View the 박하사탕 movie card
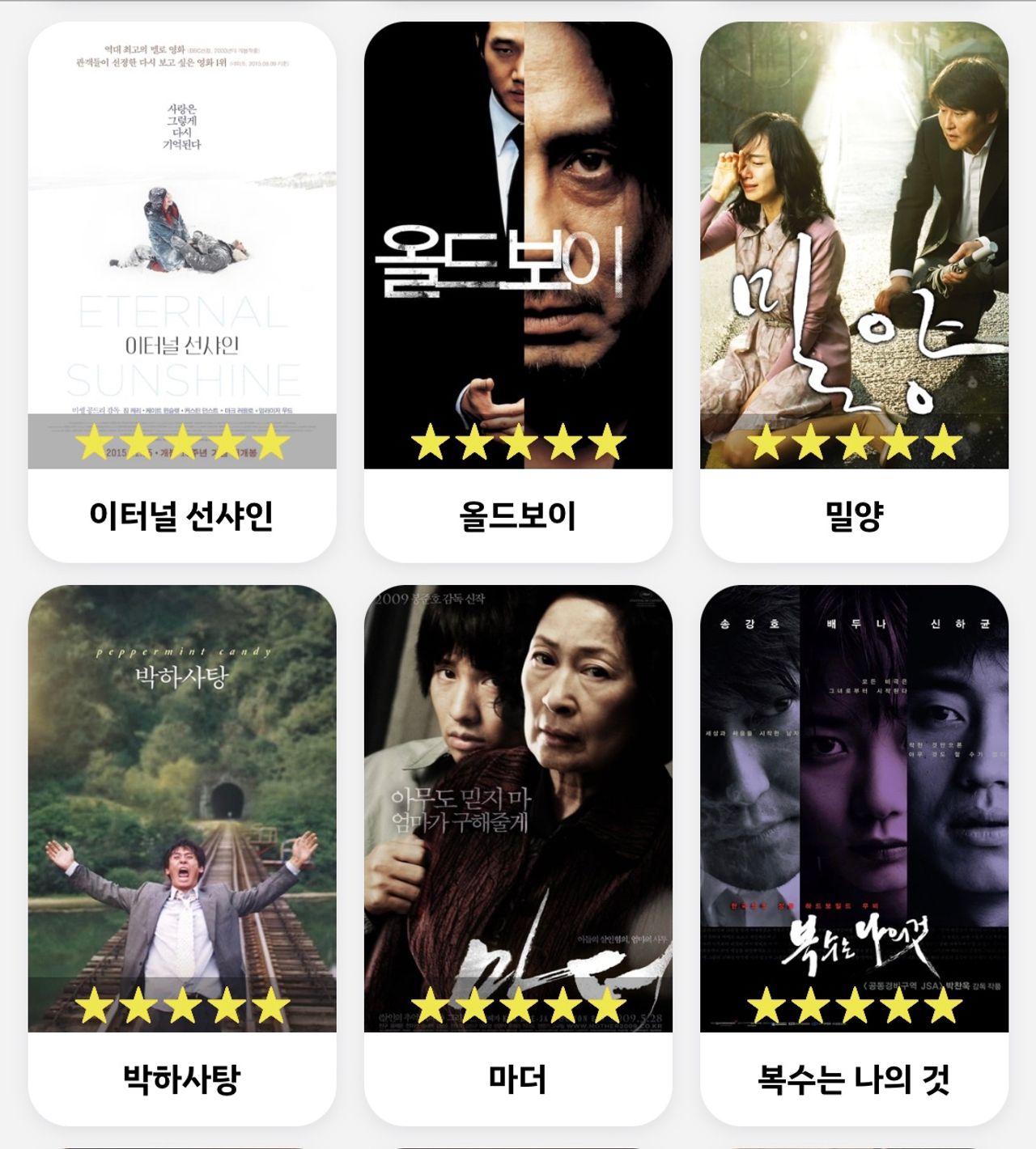 [x=182, y=854]
